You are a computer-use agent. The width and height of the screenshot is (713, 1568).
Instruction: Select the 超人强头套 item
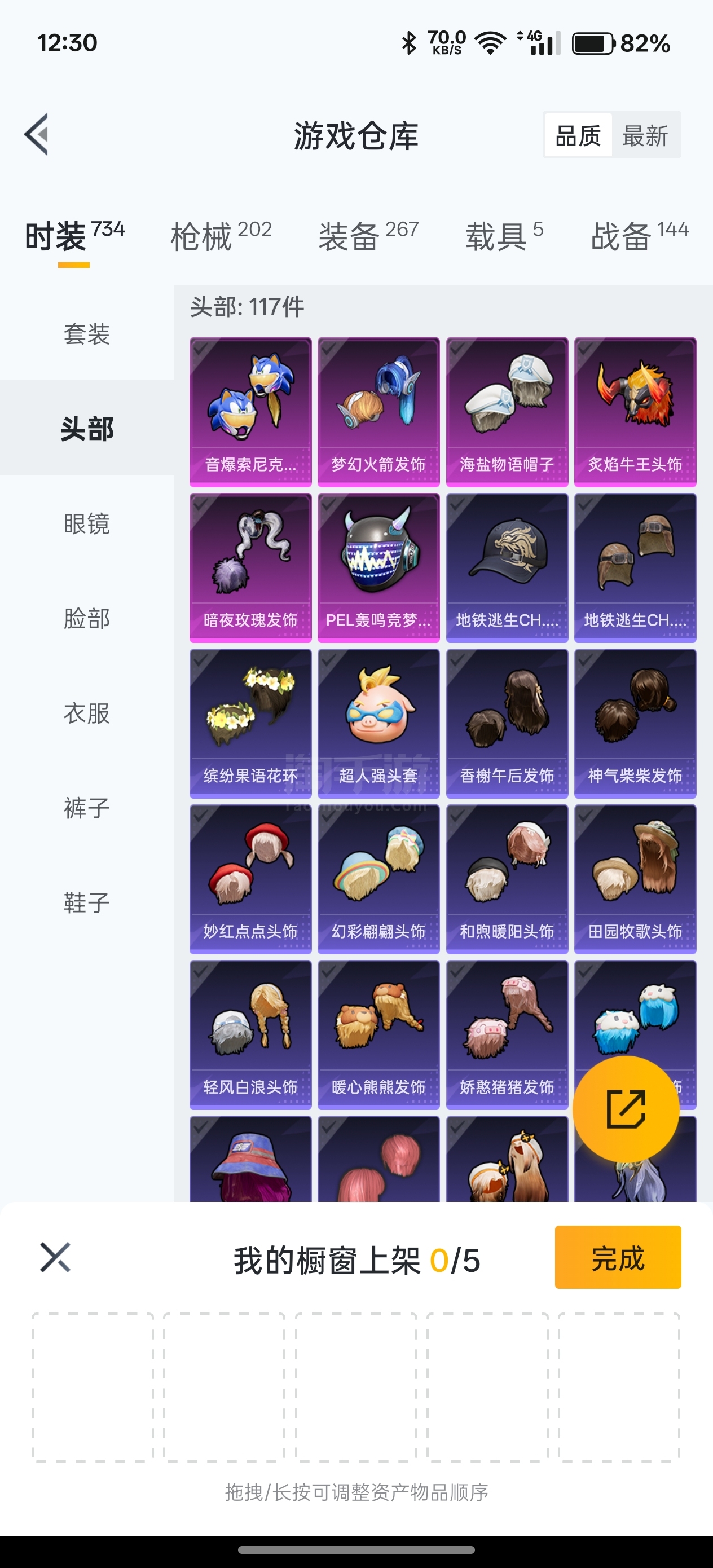tap(378, 723)
